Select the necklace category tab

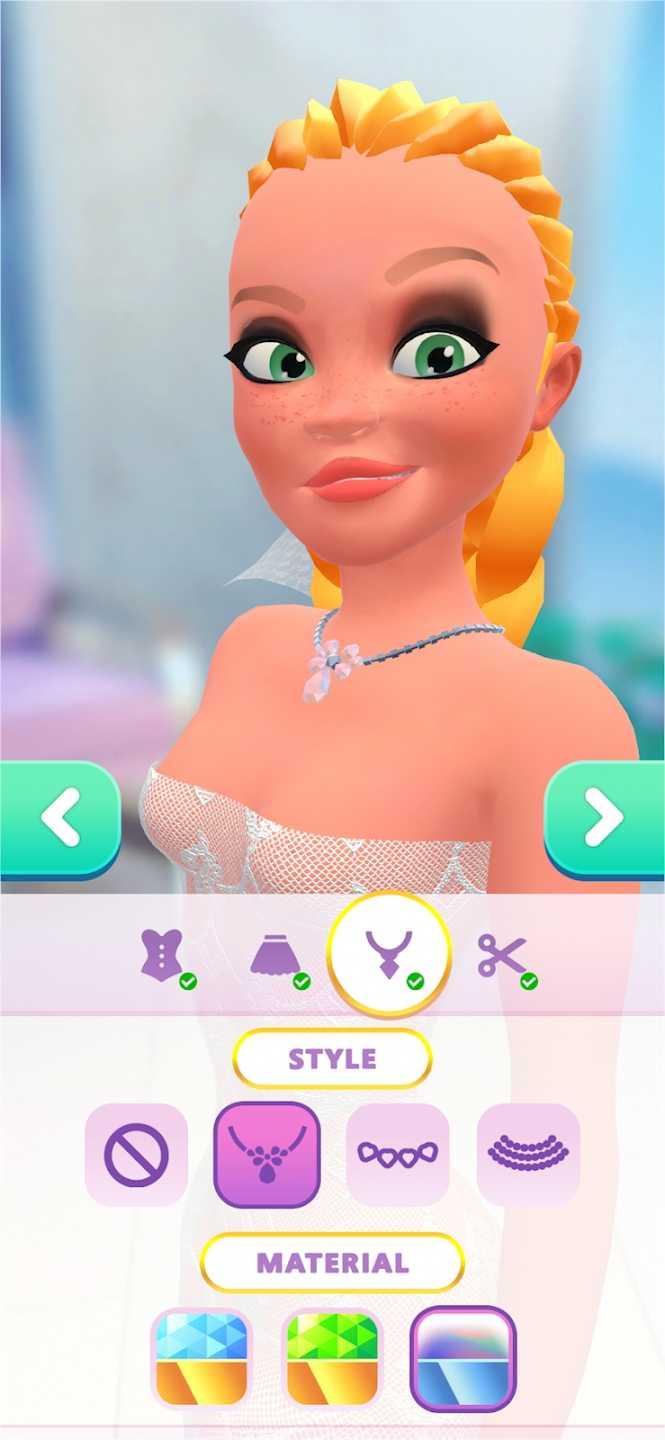coord(389,955)
